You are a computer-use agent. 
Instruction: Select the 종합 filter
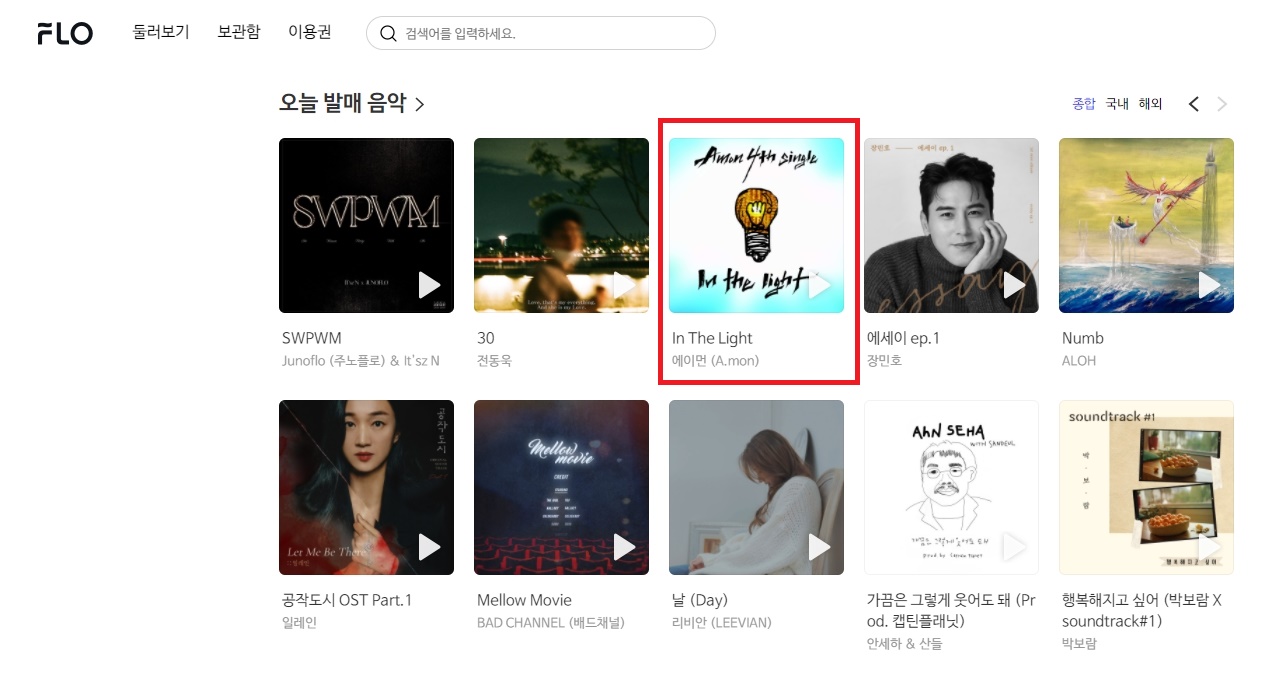coord(1084,104)
